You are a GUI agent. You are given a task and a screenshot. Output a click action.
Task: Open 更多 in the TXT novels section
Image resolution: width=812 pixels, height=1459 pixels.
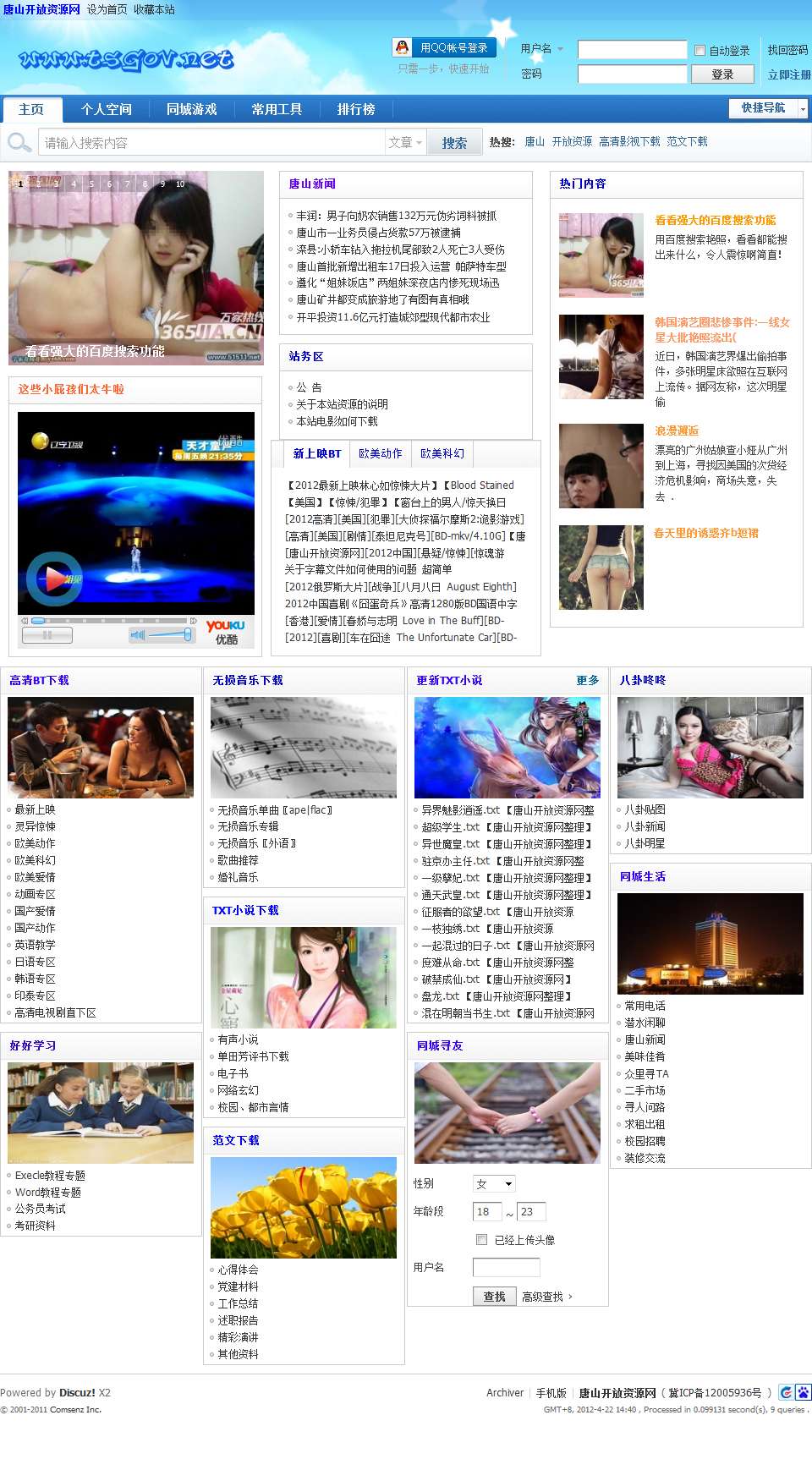(587, 680)
